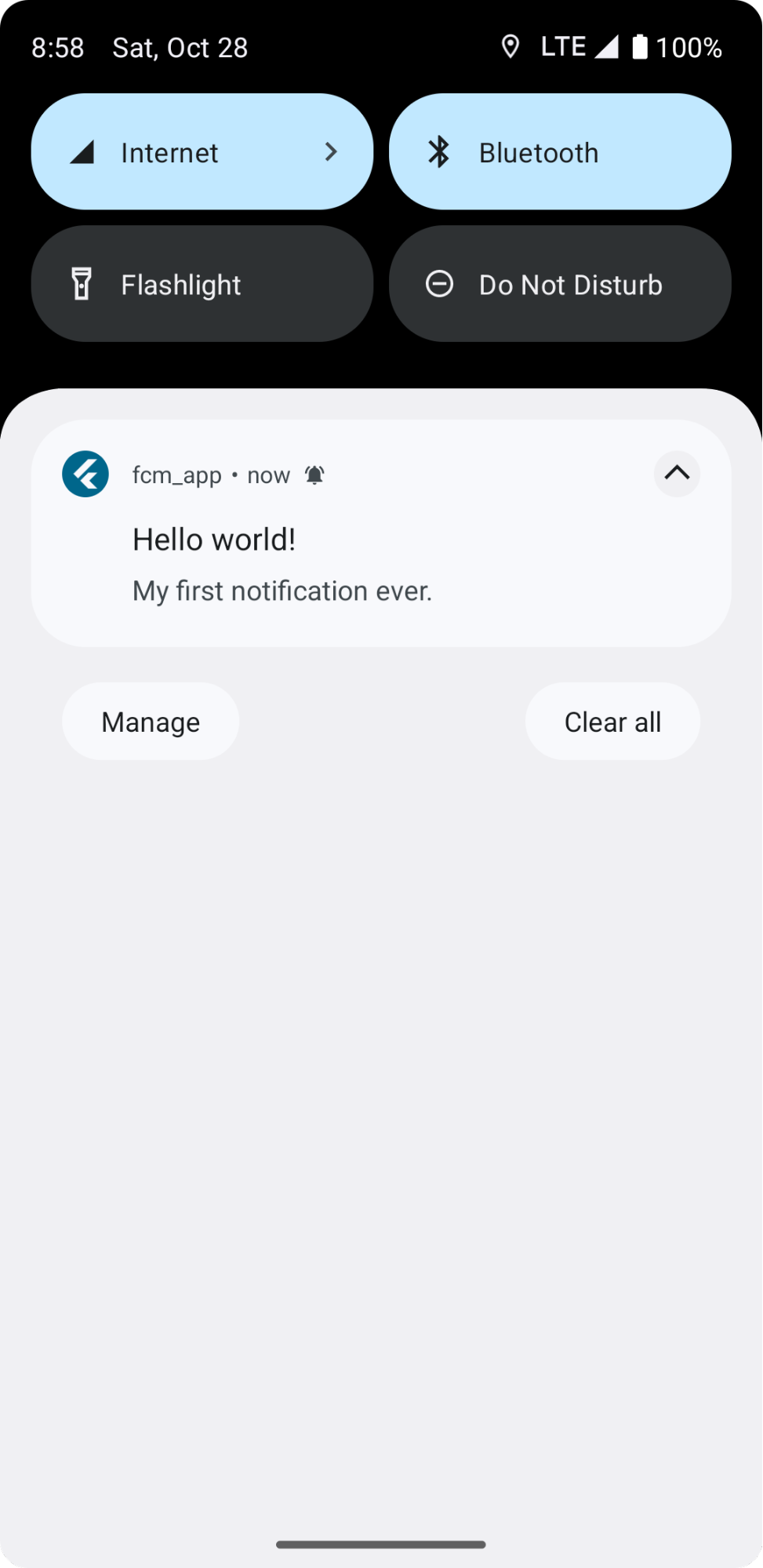Turn on the Flashlight

click(x=202, y=284)
